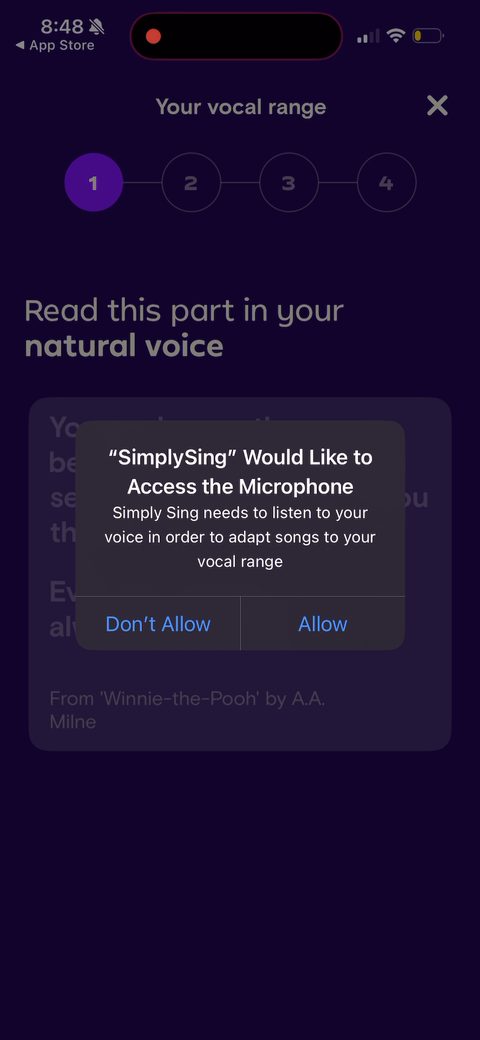The width and height of the screenshot is (480, 1040).
Task: Return to App Store via back link
Action: [55, 45]
